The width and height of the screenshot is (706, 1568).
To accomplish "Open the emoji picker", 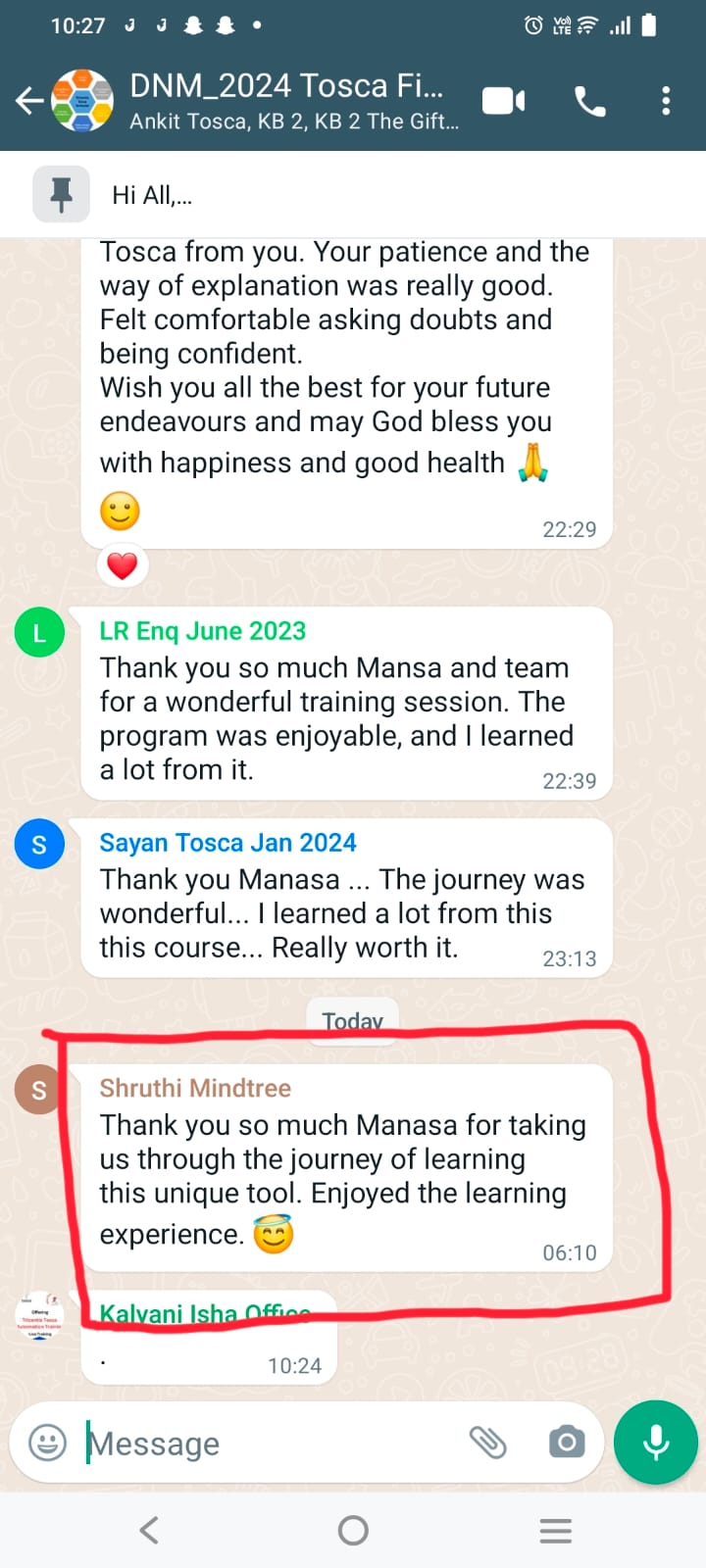I will coord(47,1443).
